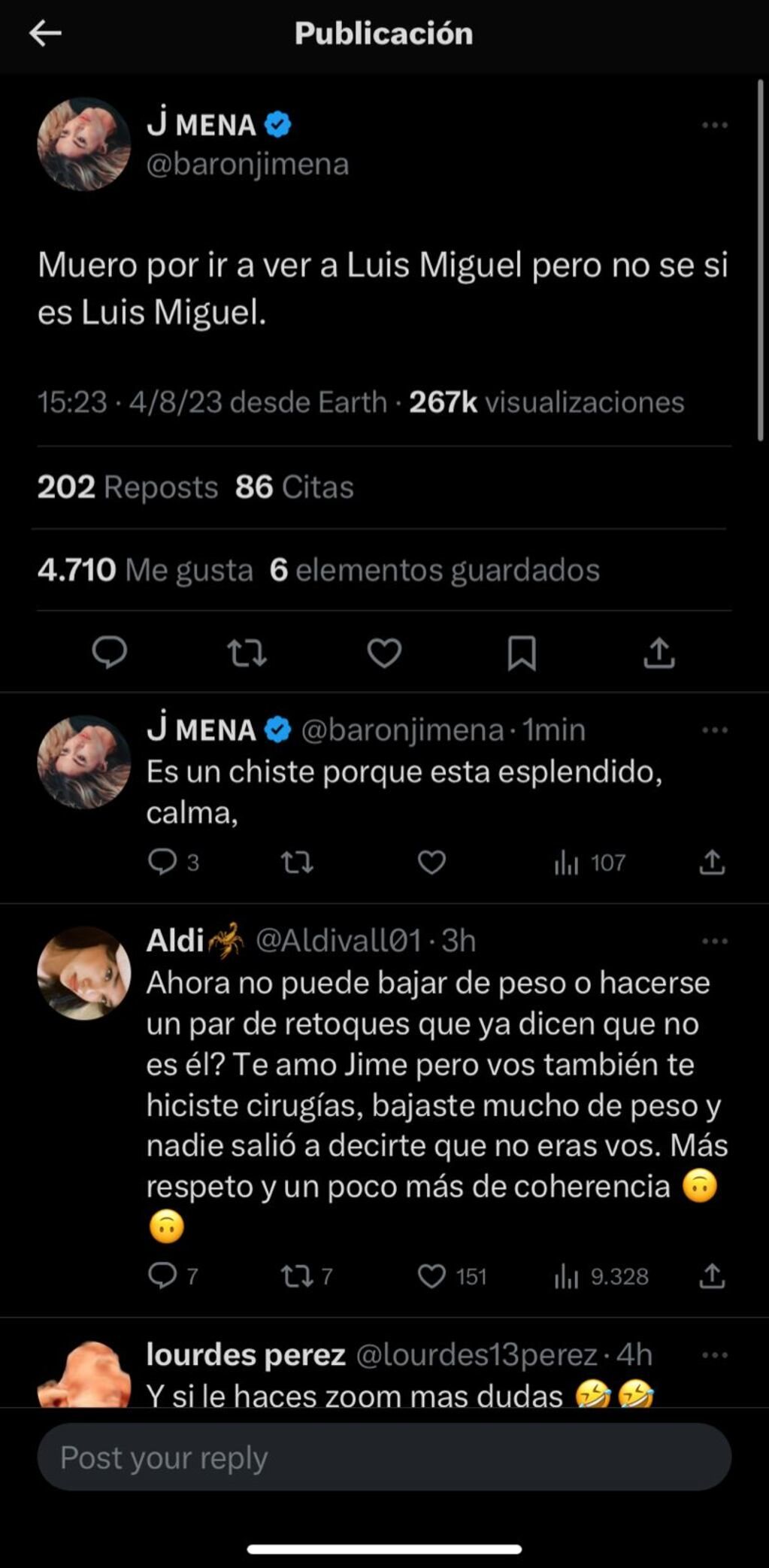Like Aldi's reply

(434, 1276)
